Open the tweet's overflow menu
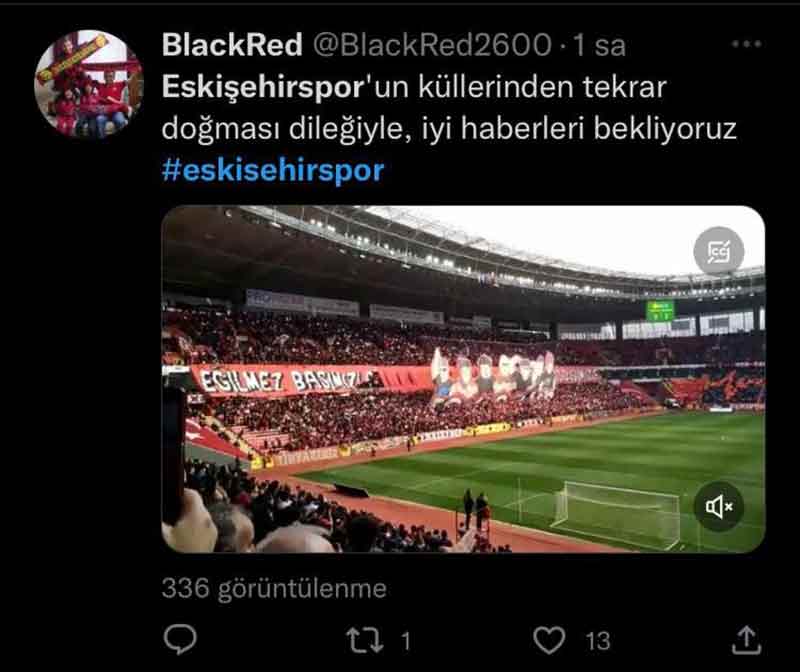Image resolution: width=800 pixels, height=672 pixels. click(x=746, y=45)
